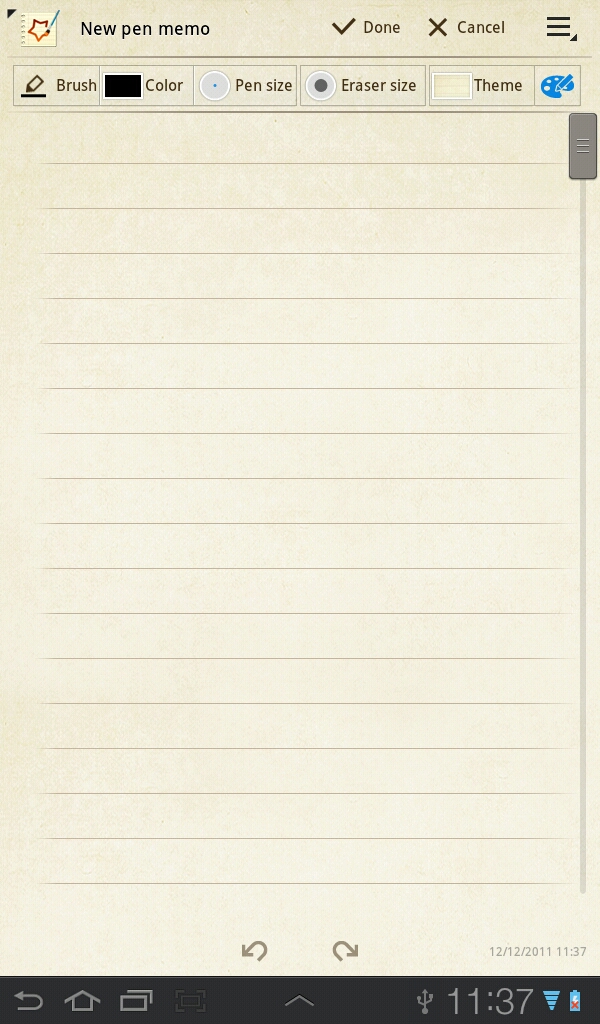Return to the home screen
The height and width of the screenshot is (1024, 600).
[x=82, y=1000]
